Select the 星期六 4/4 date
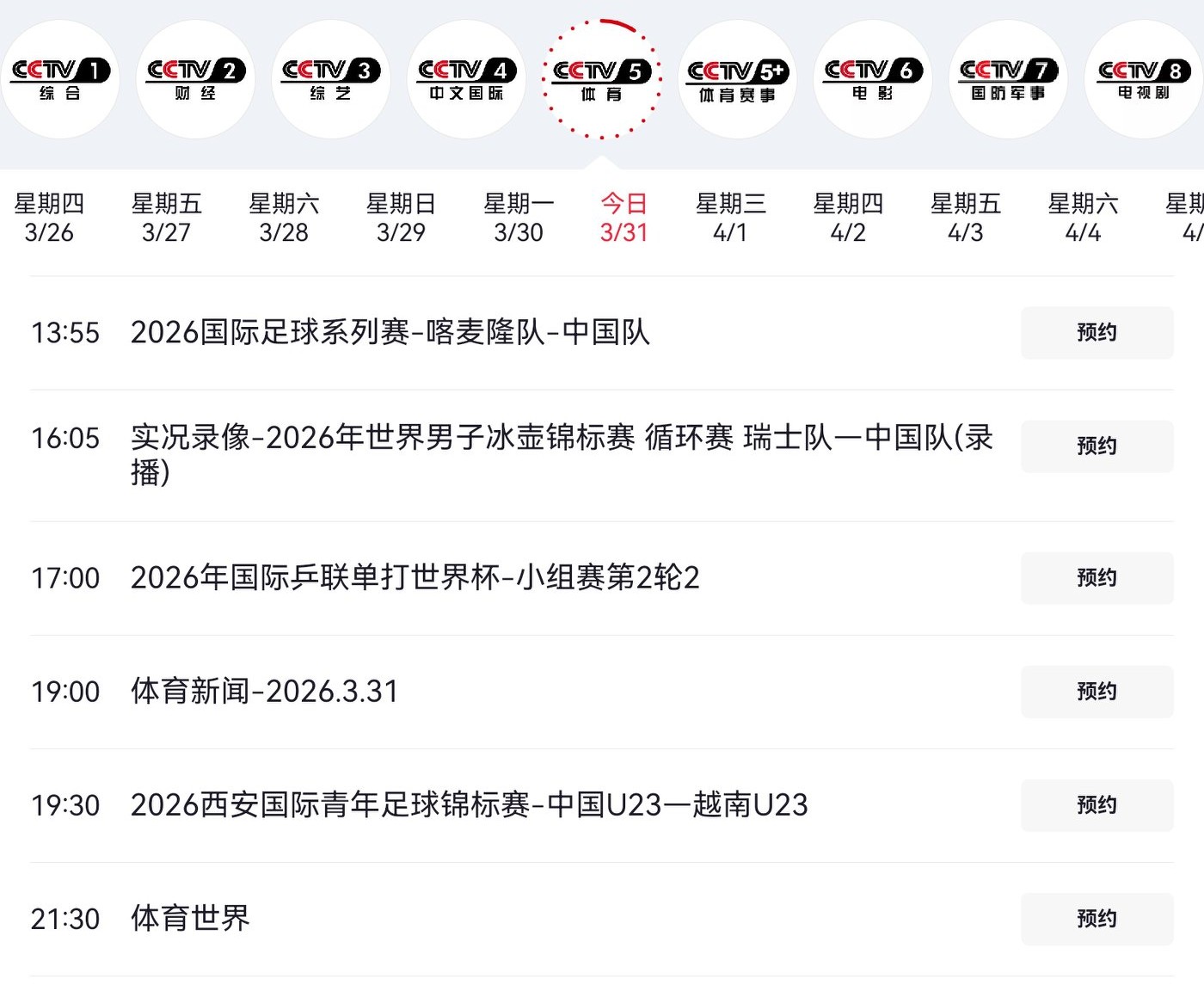 [1083, 218]
